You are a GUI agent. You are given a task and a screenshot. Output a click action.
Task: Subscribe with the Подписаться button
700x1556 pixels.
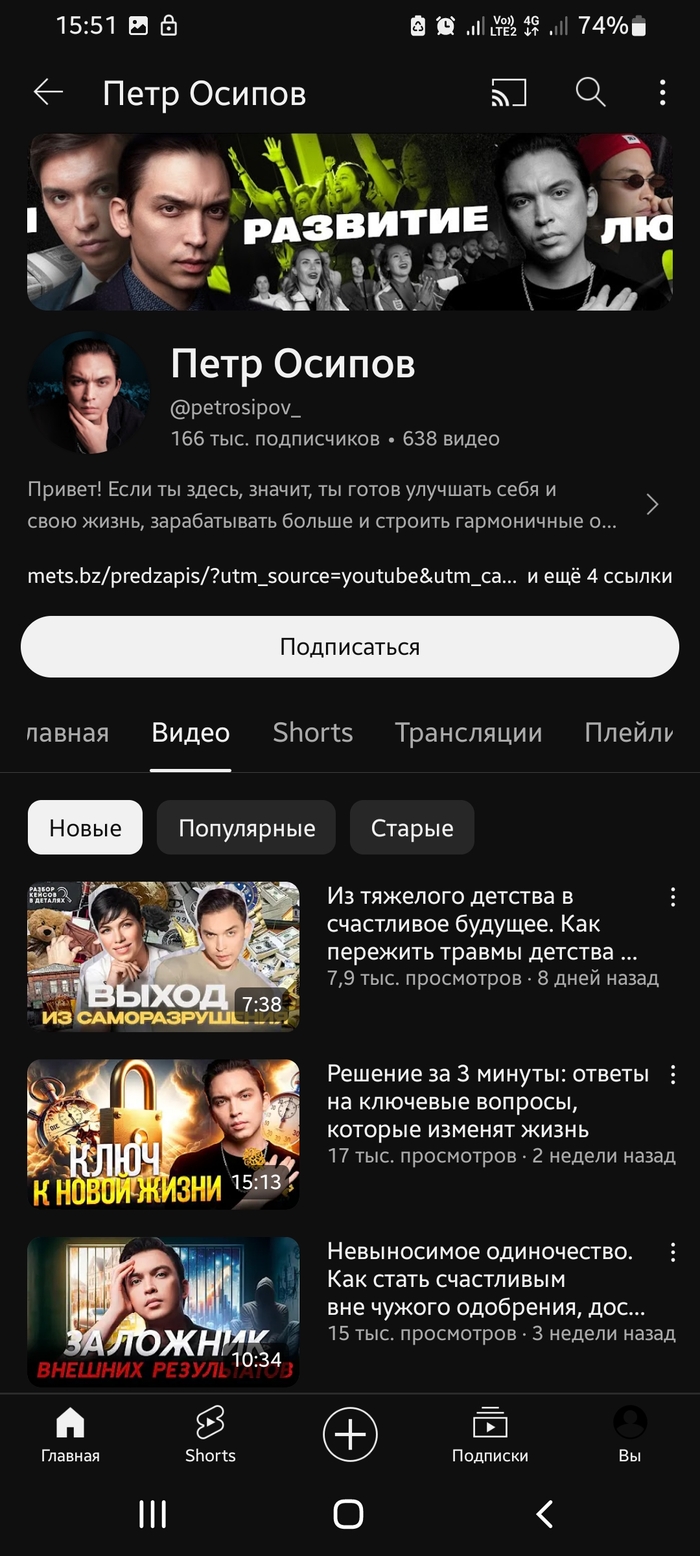[x=350, y=647]
